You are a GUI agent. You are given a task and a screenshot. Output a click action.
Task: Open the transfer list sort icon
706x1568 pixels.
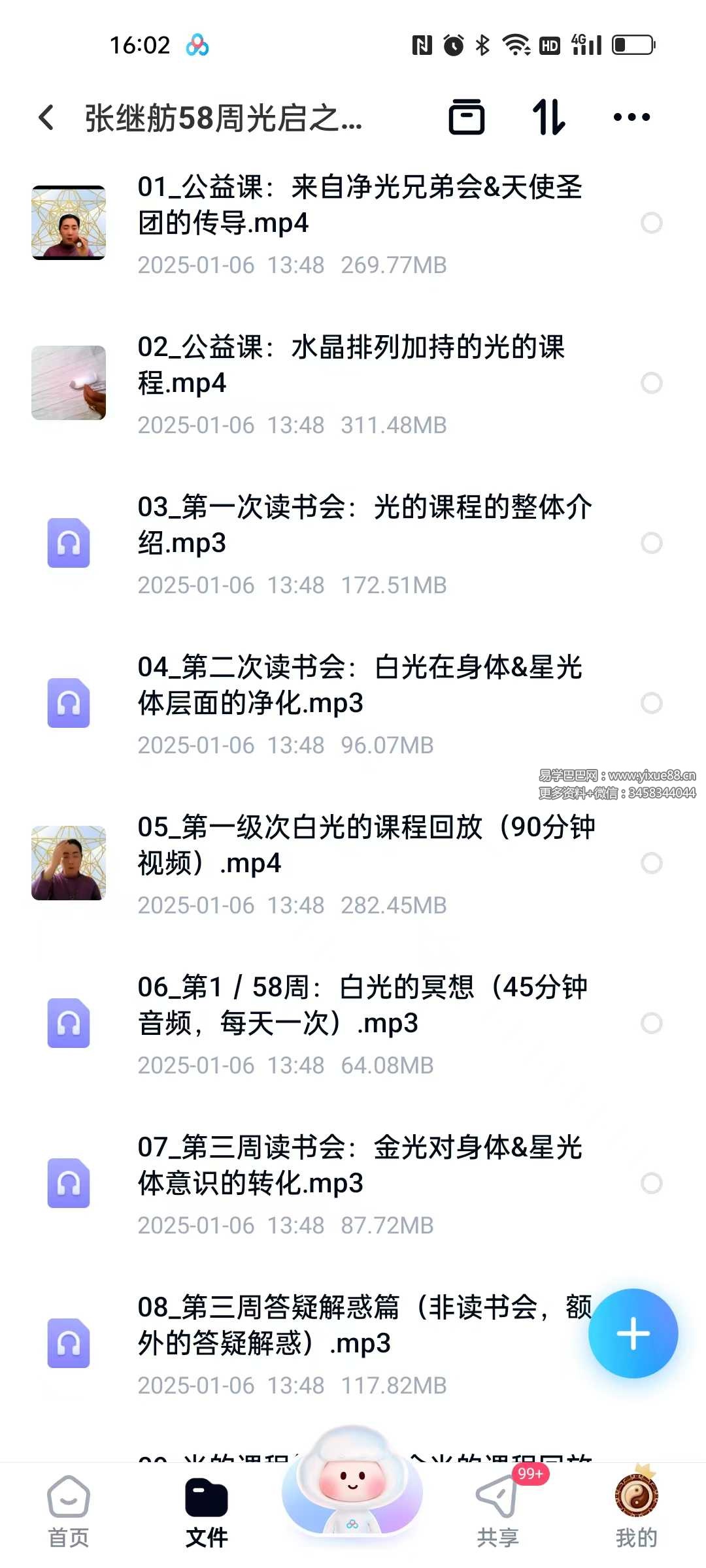coord(548,118)
